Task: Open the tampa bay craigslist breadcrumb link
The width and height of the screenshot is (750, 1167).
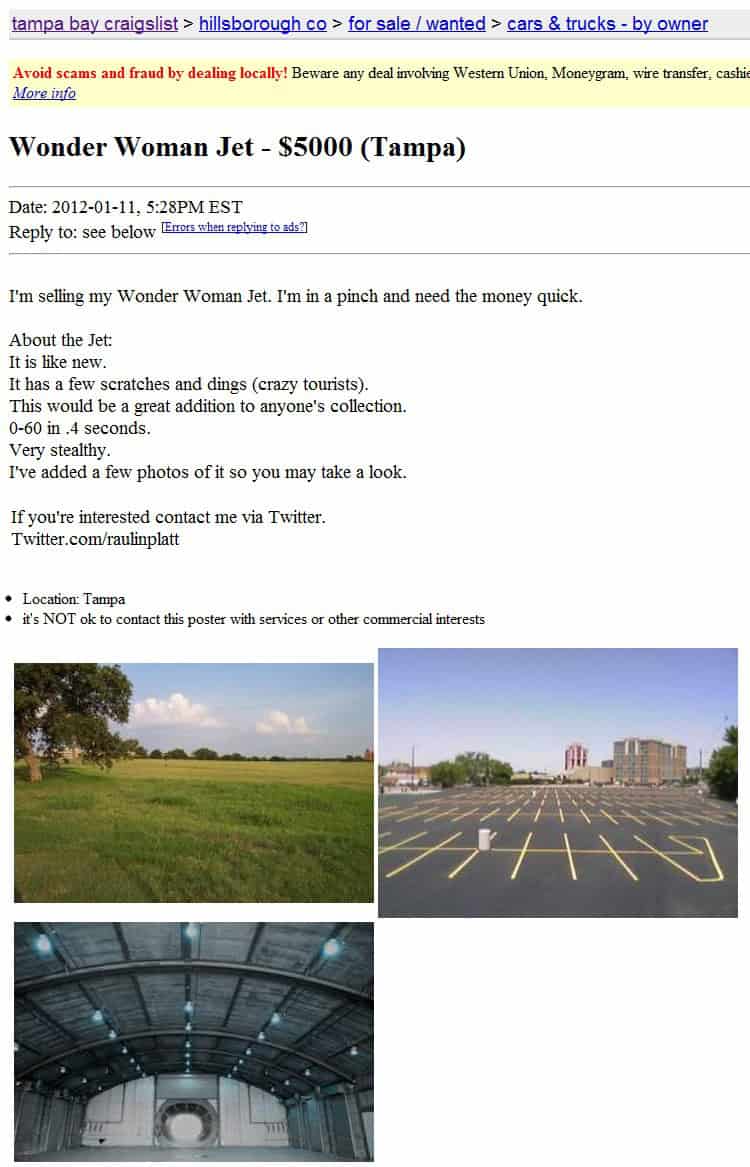Action: [x=95, y=23]
